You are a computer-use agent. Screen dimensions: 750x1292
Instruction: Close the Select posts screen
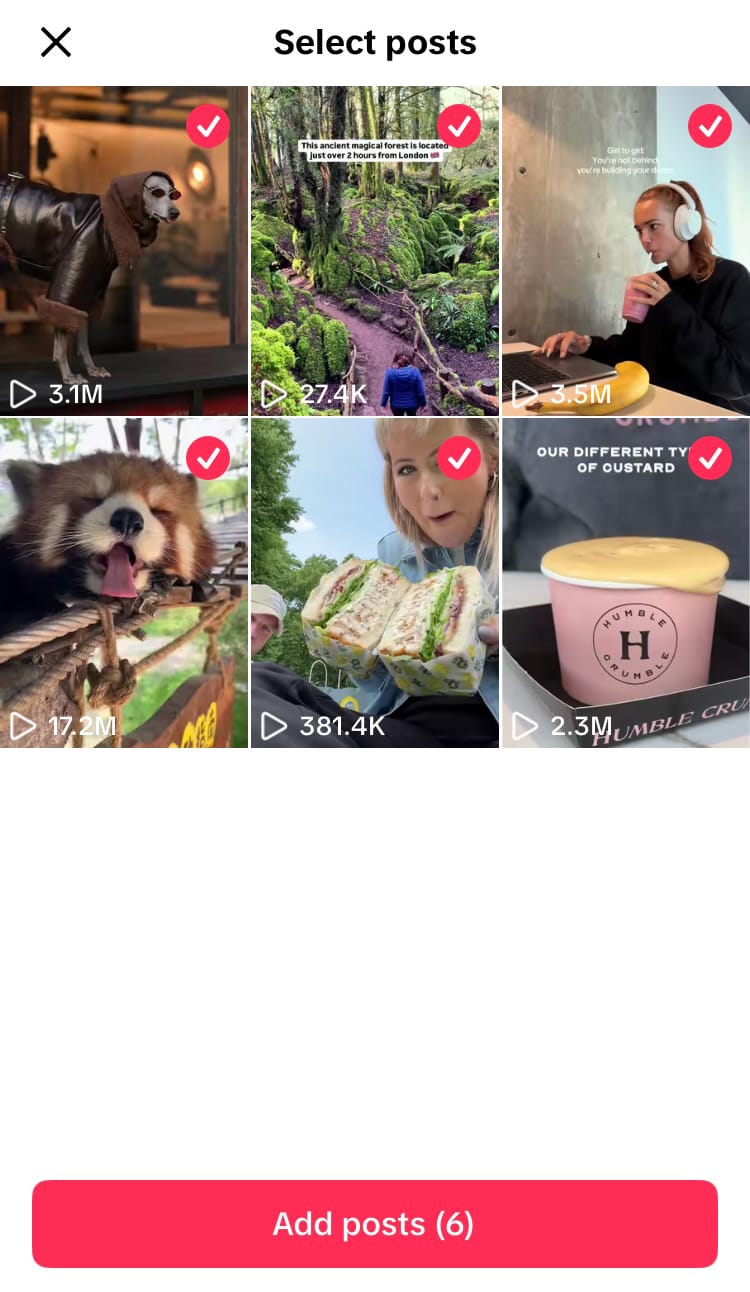(56, 42)
